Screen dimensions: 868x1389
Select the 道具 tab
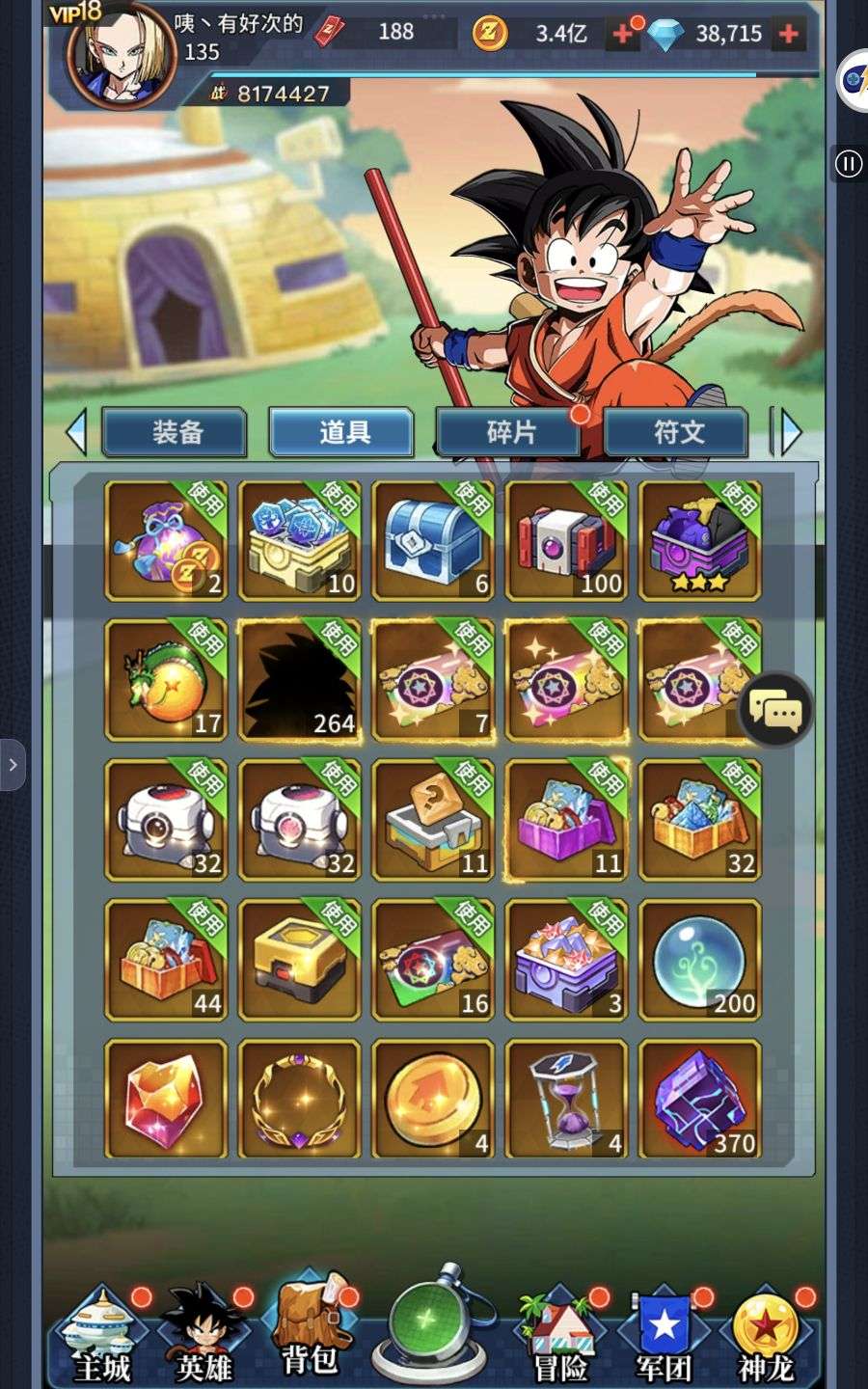coord(342,432)
